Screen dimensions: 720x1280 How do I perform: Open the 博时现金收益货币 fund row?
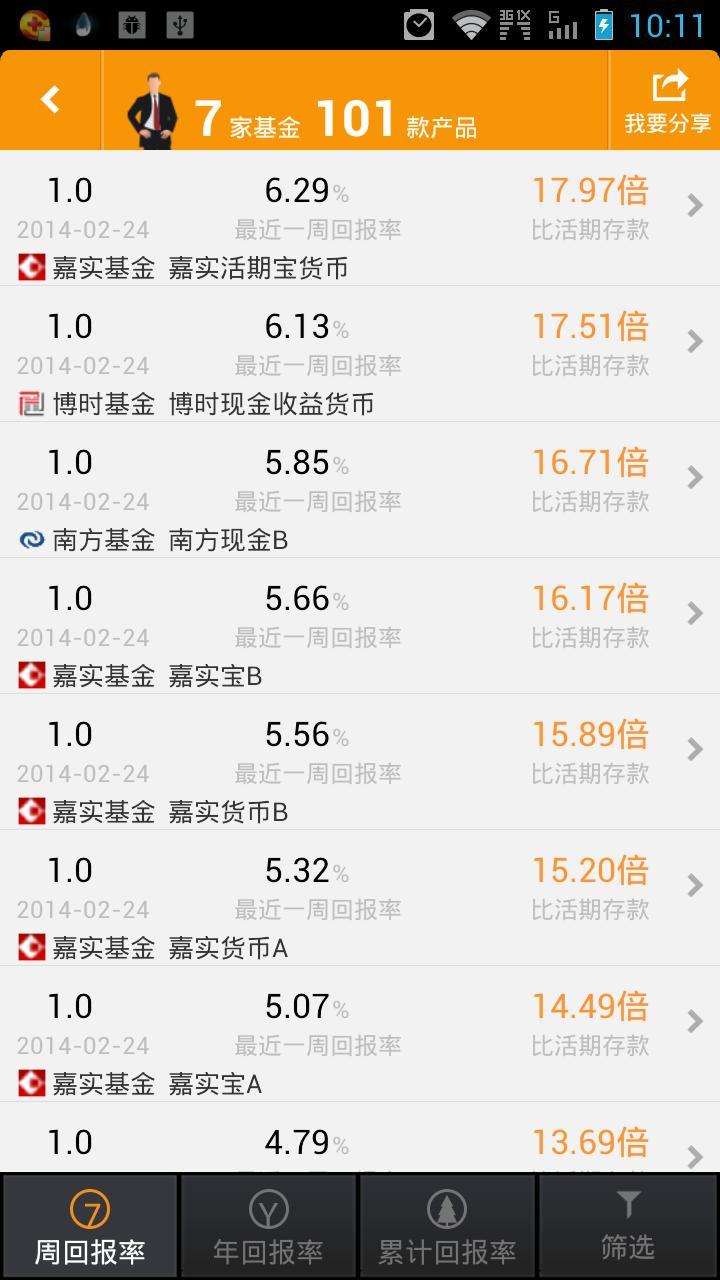pyautogui.click(x=360, y=354)
